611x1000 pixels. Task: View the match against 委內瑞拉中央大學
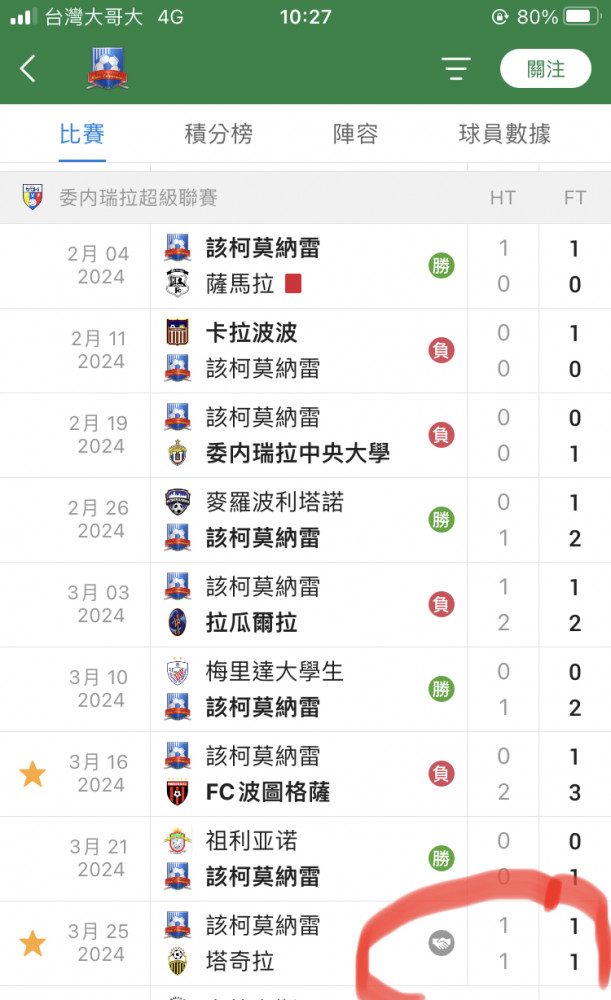click(x=306, y=436)
